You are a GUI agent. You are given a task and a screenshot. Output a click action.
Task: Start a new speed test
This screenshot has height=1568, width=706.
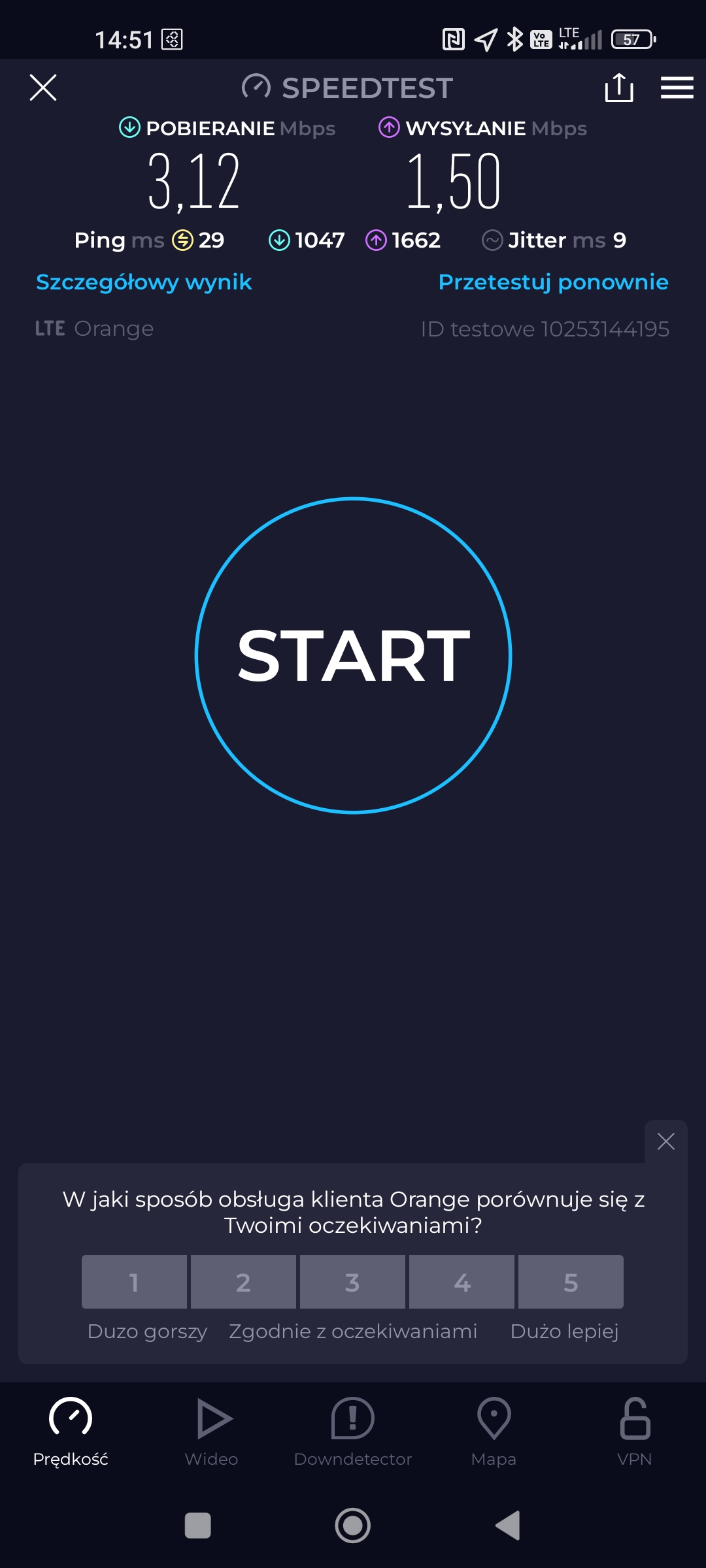tap(353, 655)
